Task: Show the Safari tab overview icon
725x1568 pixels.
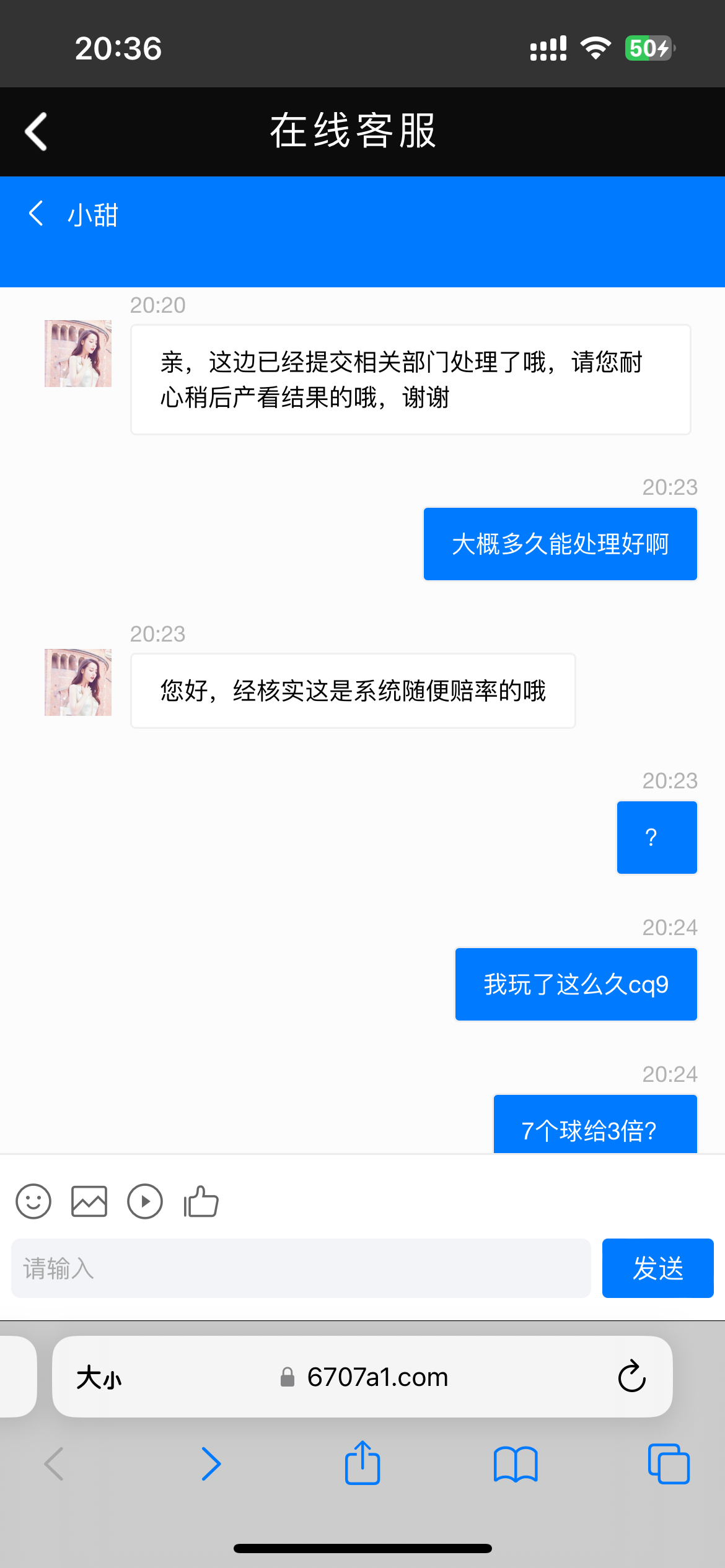Action: coord(670,1464)
